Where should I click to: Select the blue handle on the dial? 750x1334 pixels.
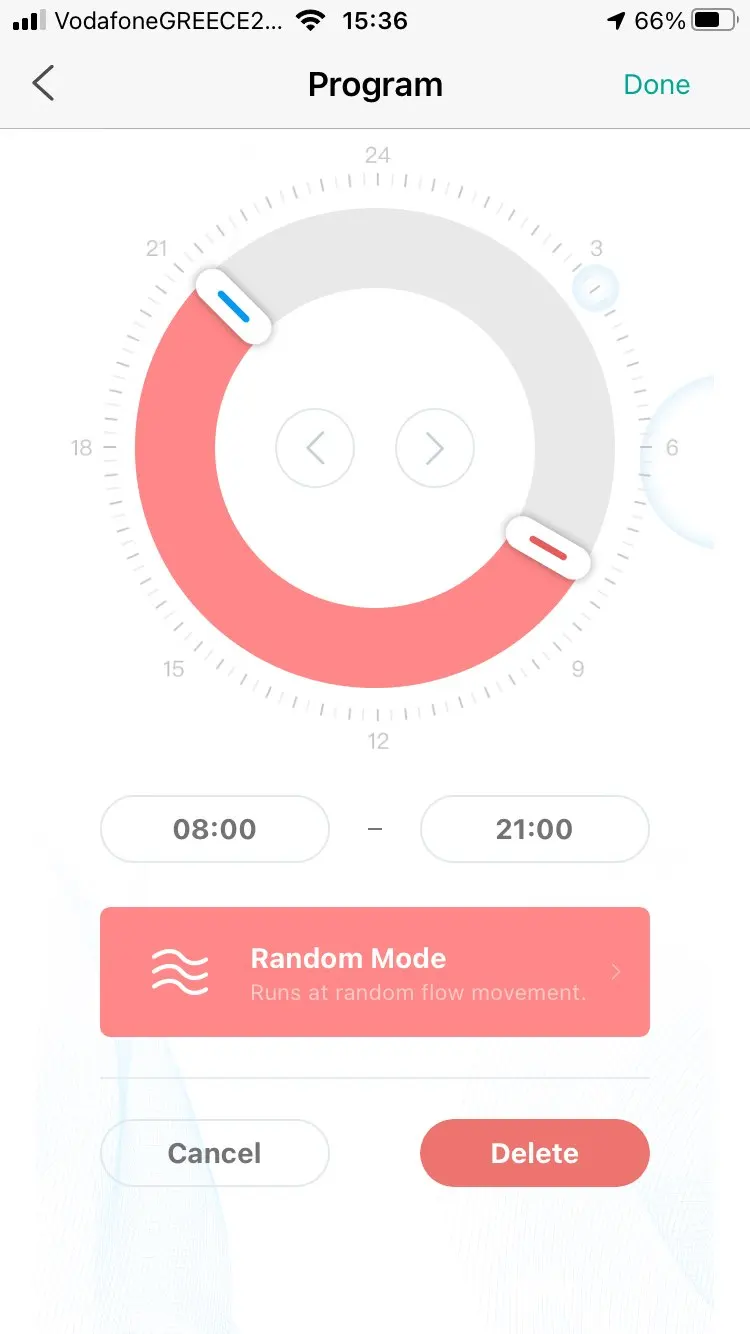click(233, 307)
